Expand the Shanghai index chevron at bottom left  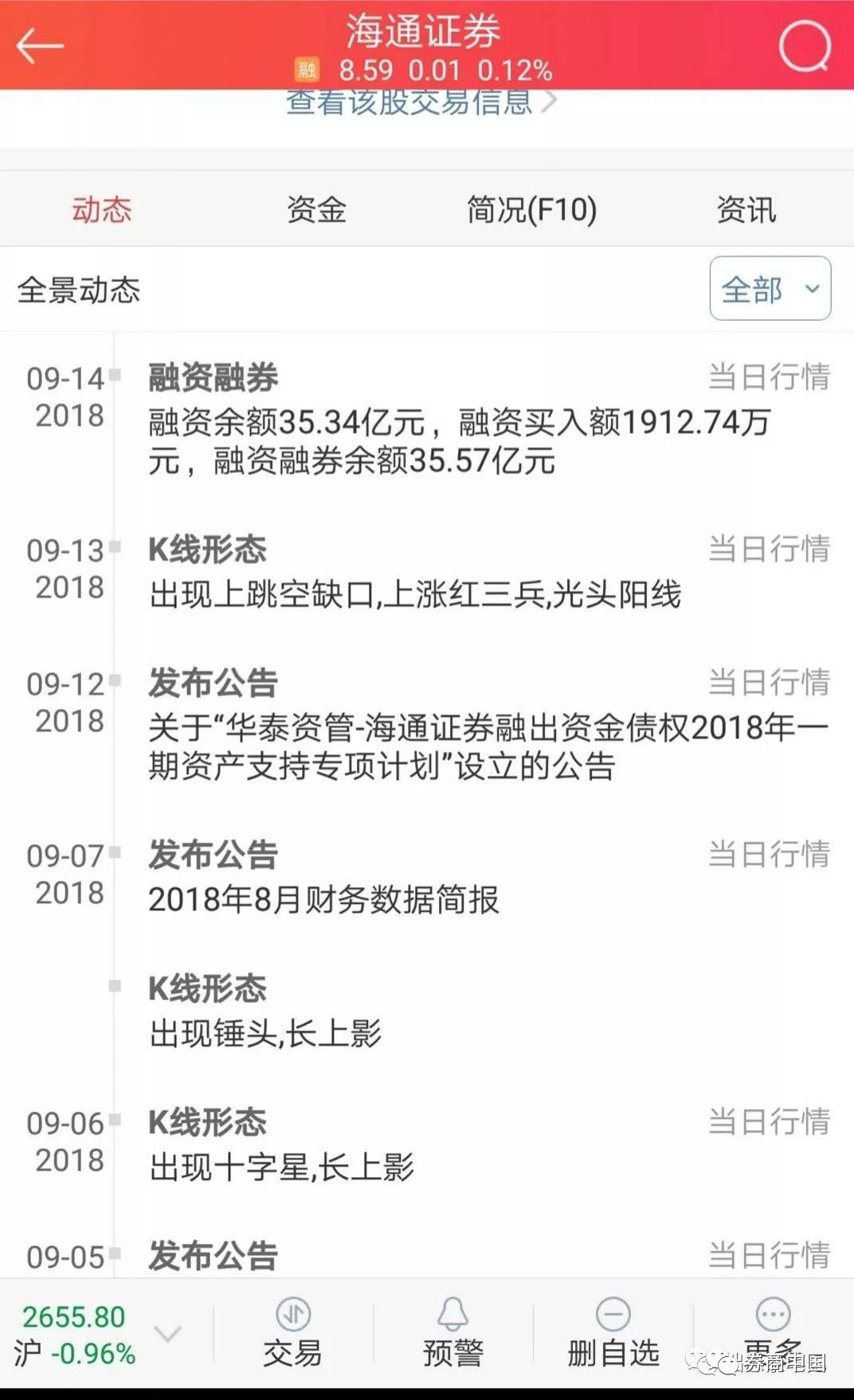(x=166, y=1332)
